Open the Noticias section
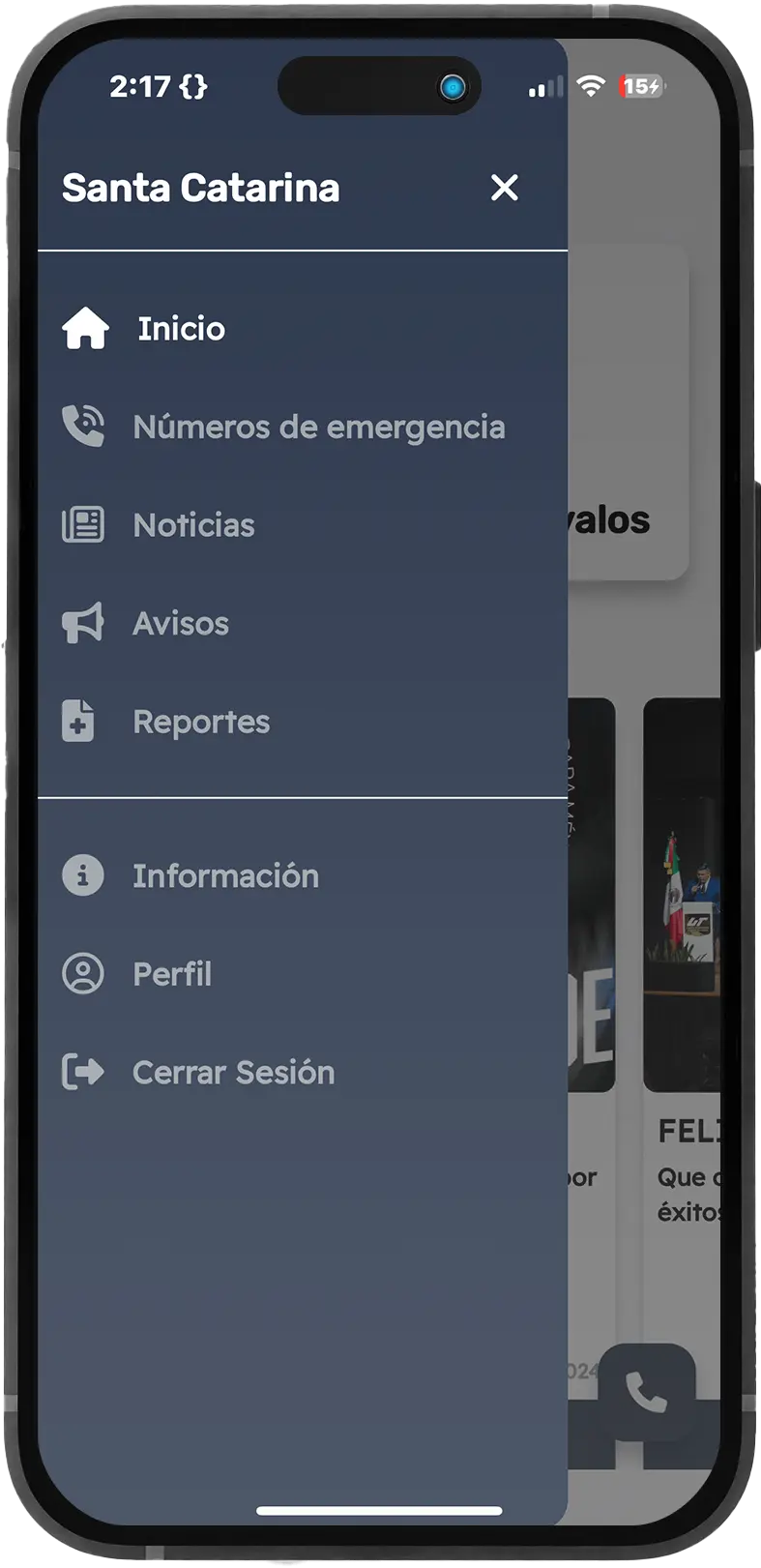This screenshot has height=1568, width=761. tap(193, 525)
